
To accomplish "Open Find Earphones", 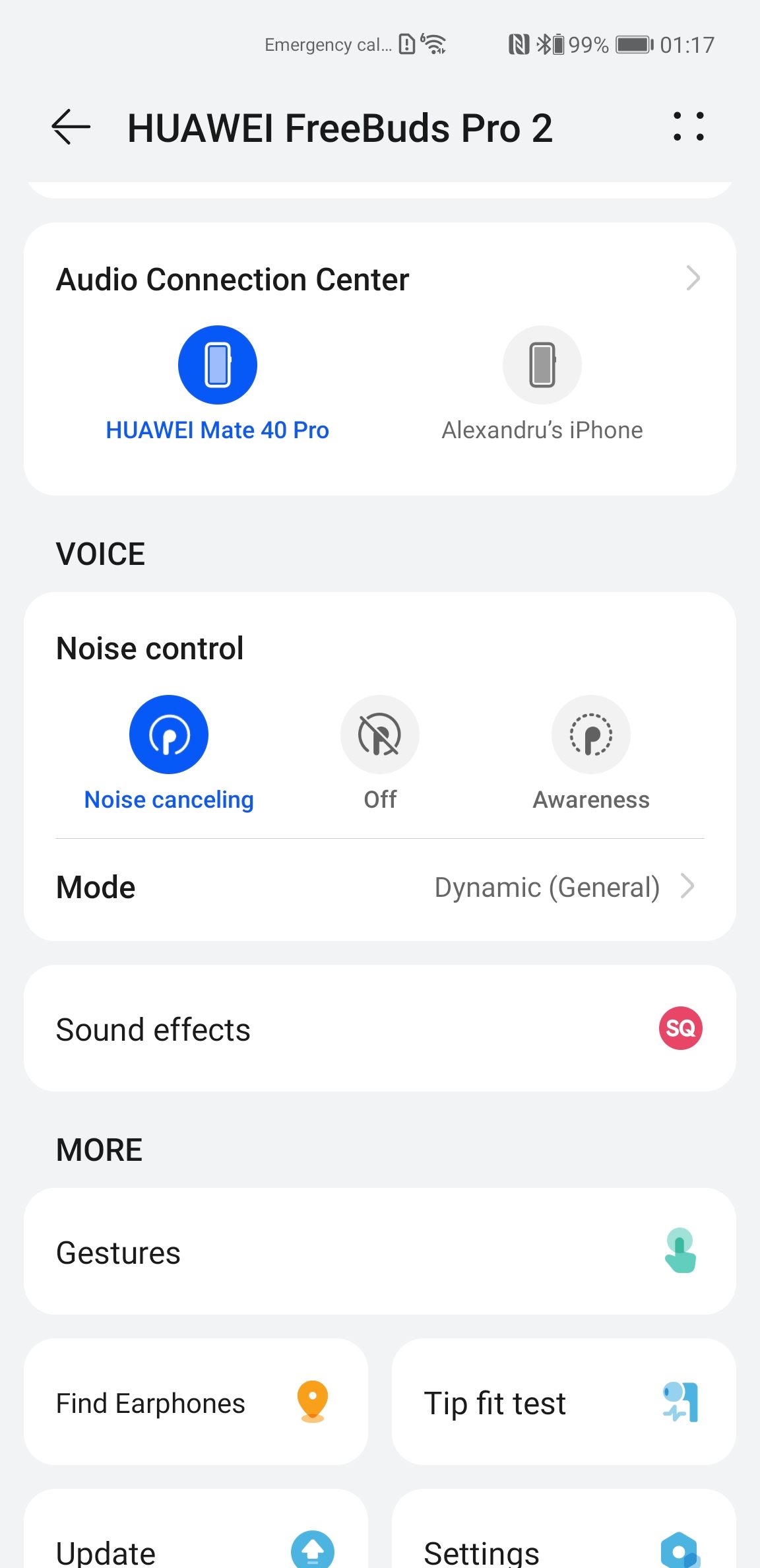I will [196, 1402].
